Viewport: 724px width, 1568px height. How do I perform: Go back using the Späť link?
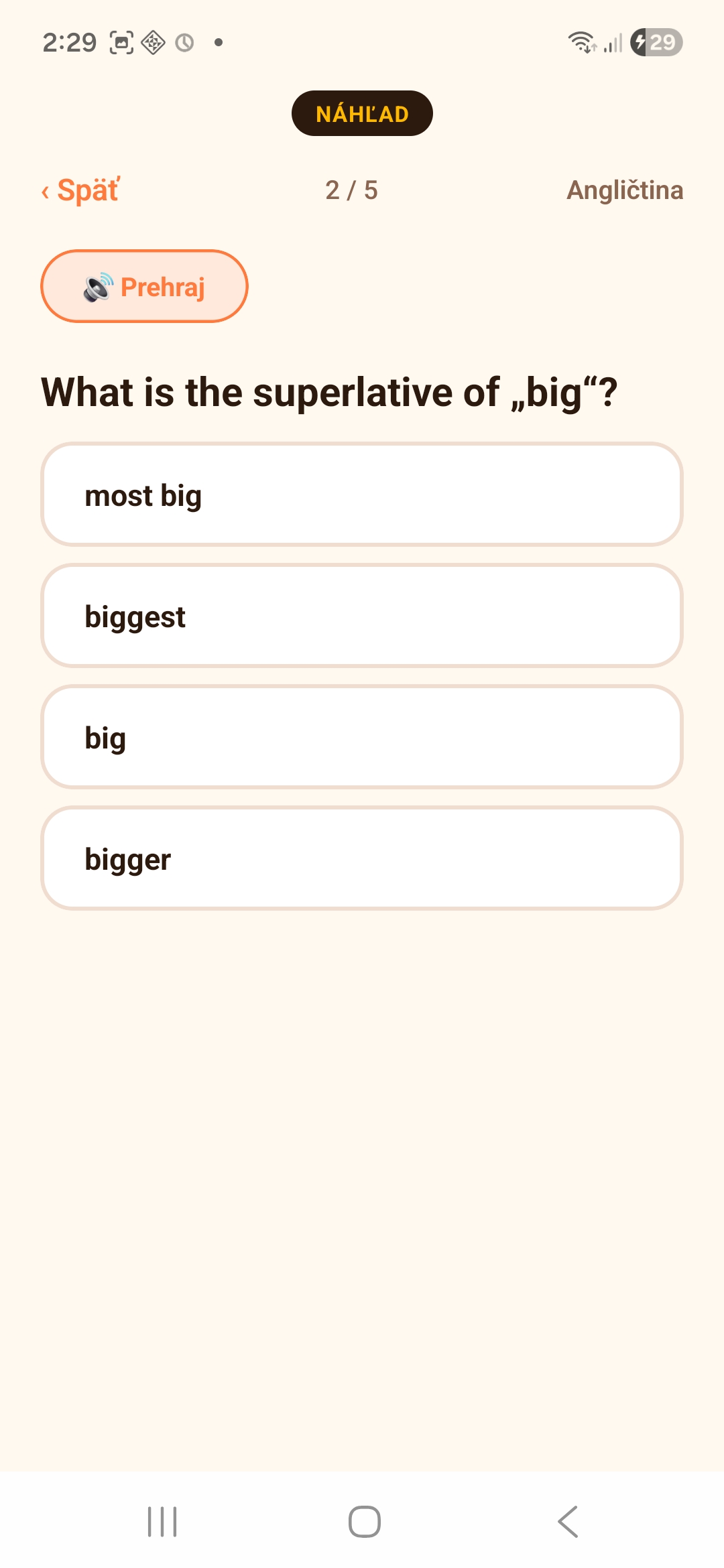(80, 191)
